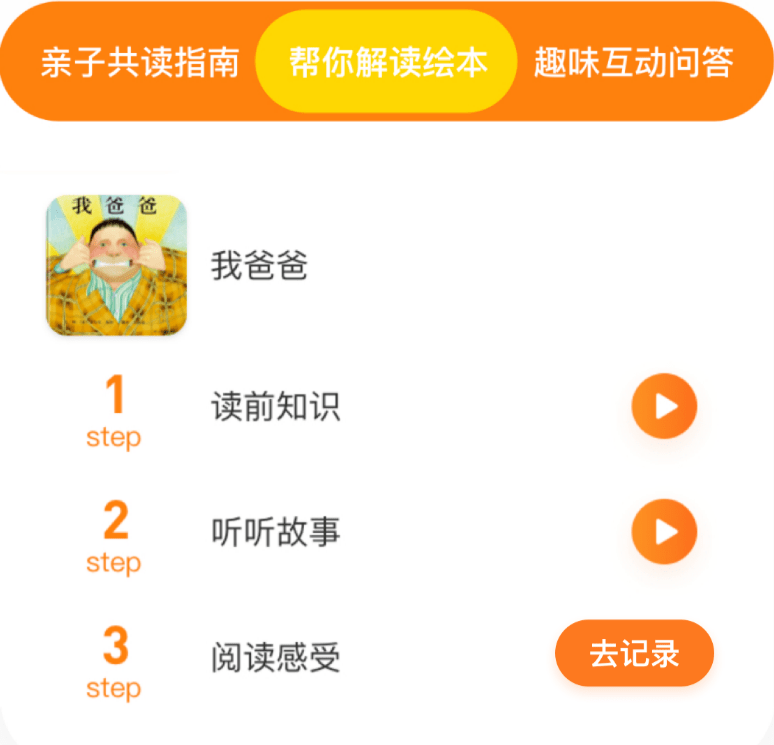Open the 趣味互动问答 tab
Image resolution: width=774 pixels, height=745 pixels.
coord(633,62)
